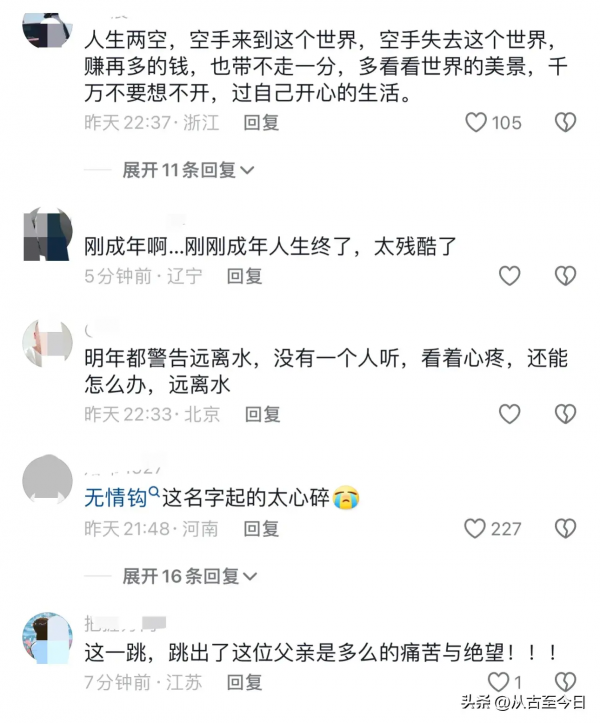Reply to the 江苏 comment posted 7分钟前
Image resolution: width=600 pixels, height=723 pixels.
click(244, 682)
